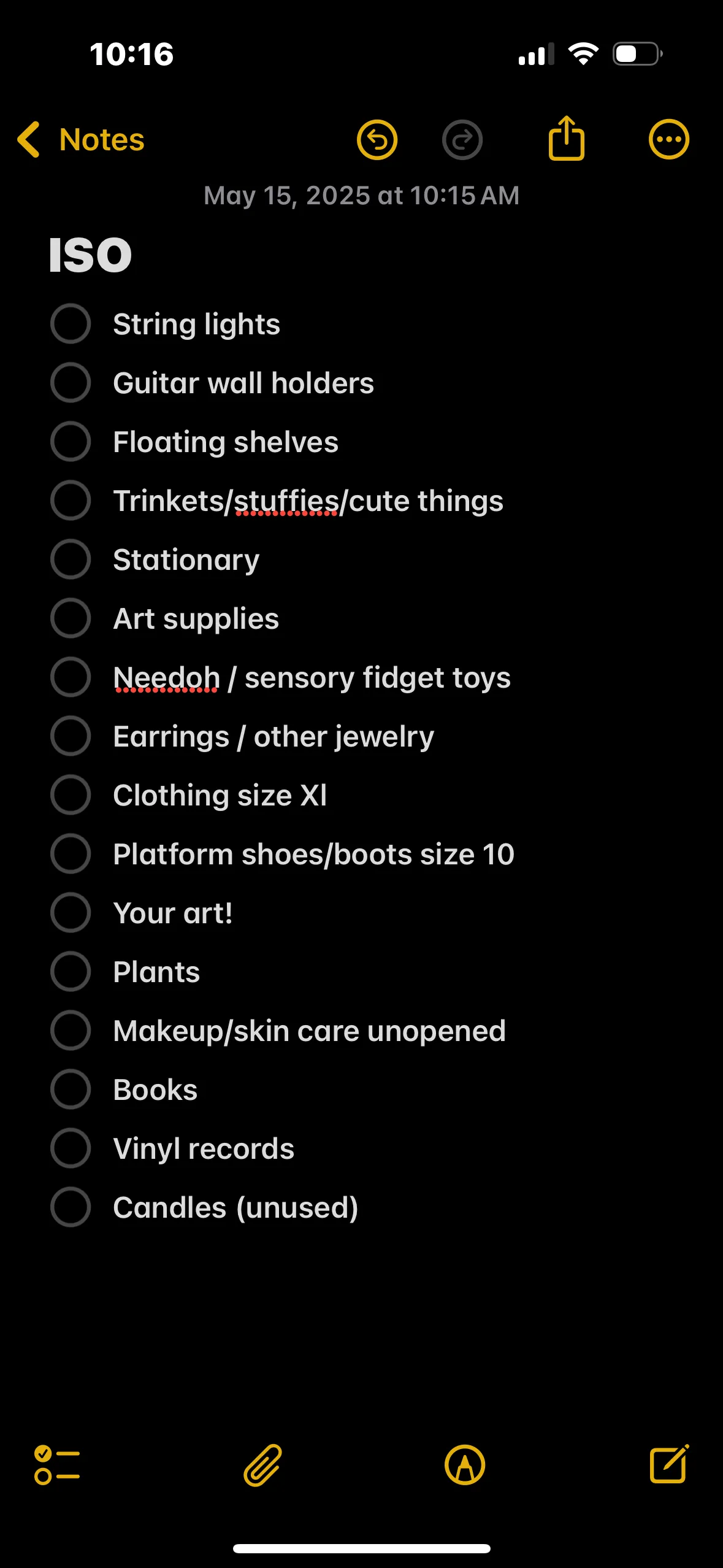The width and height of the screenshot is (723, 1568).
Task: Open the more options menu
Action: [x=668, y=140]
